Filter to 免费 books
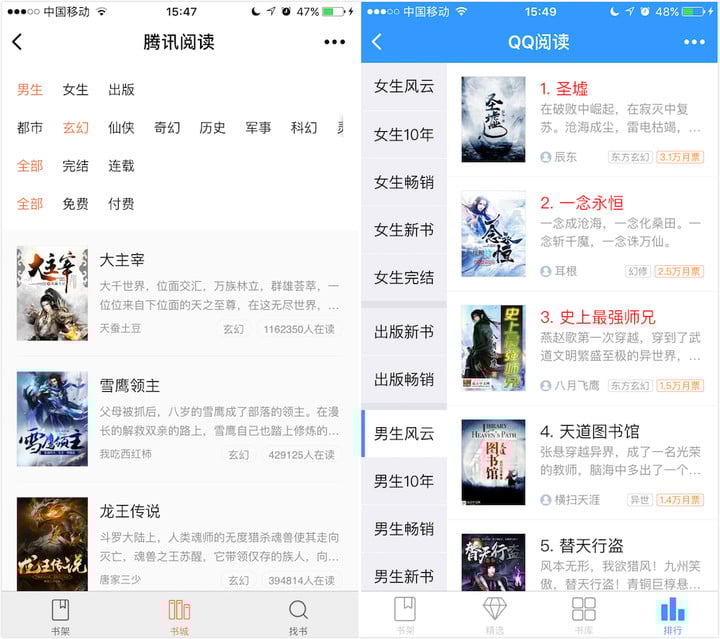Viewport: 720px width, 639px height. [75, 204]
